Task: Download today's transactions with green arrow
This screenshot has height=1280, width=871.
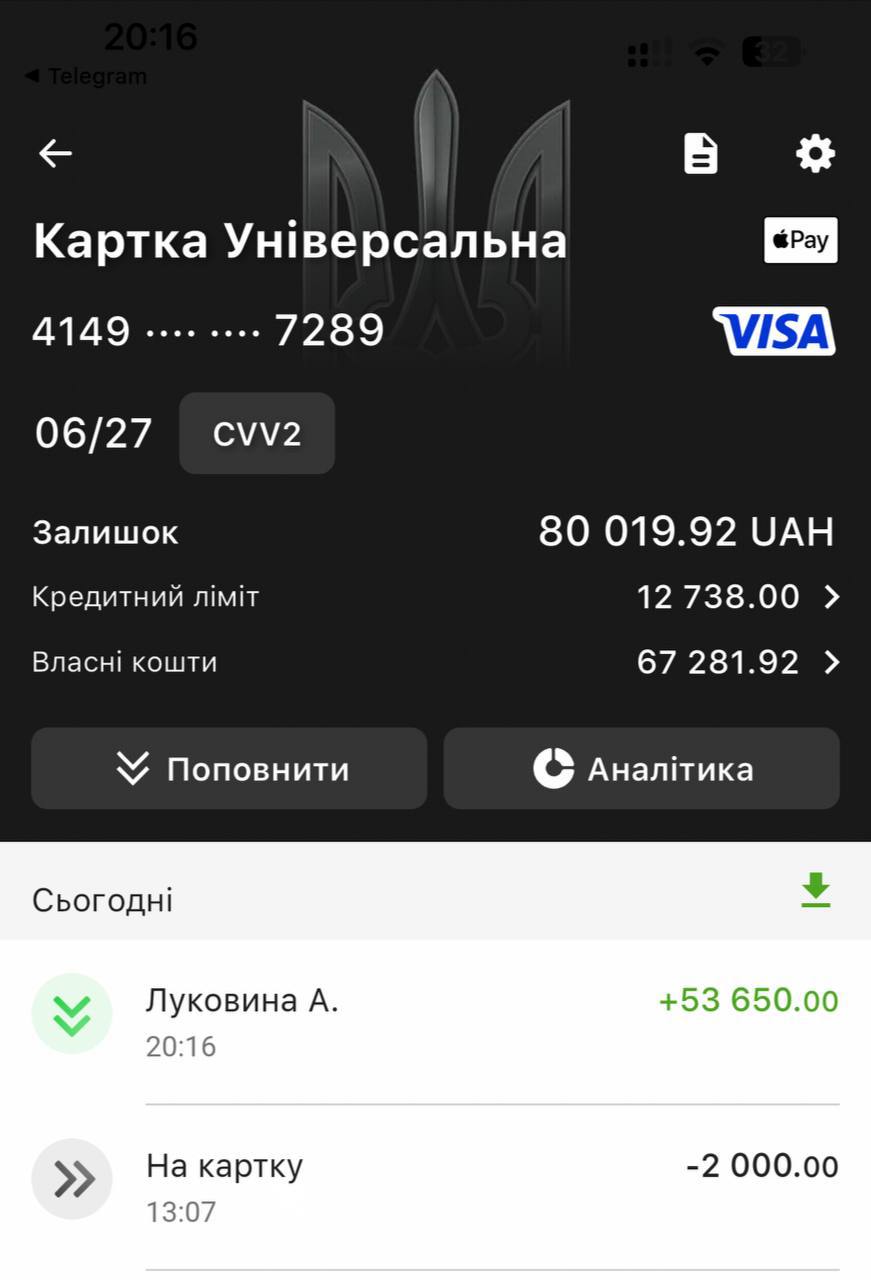Action: pyautogui.click(x=816, y=890)
